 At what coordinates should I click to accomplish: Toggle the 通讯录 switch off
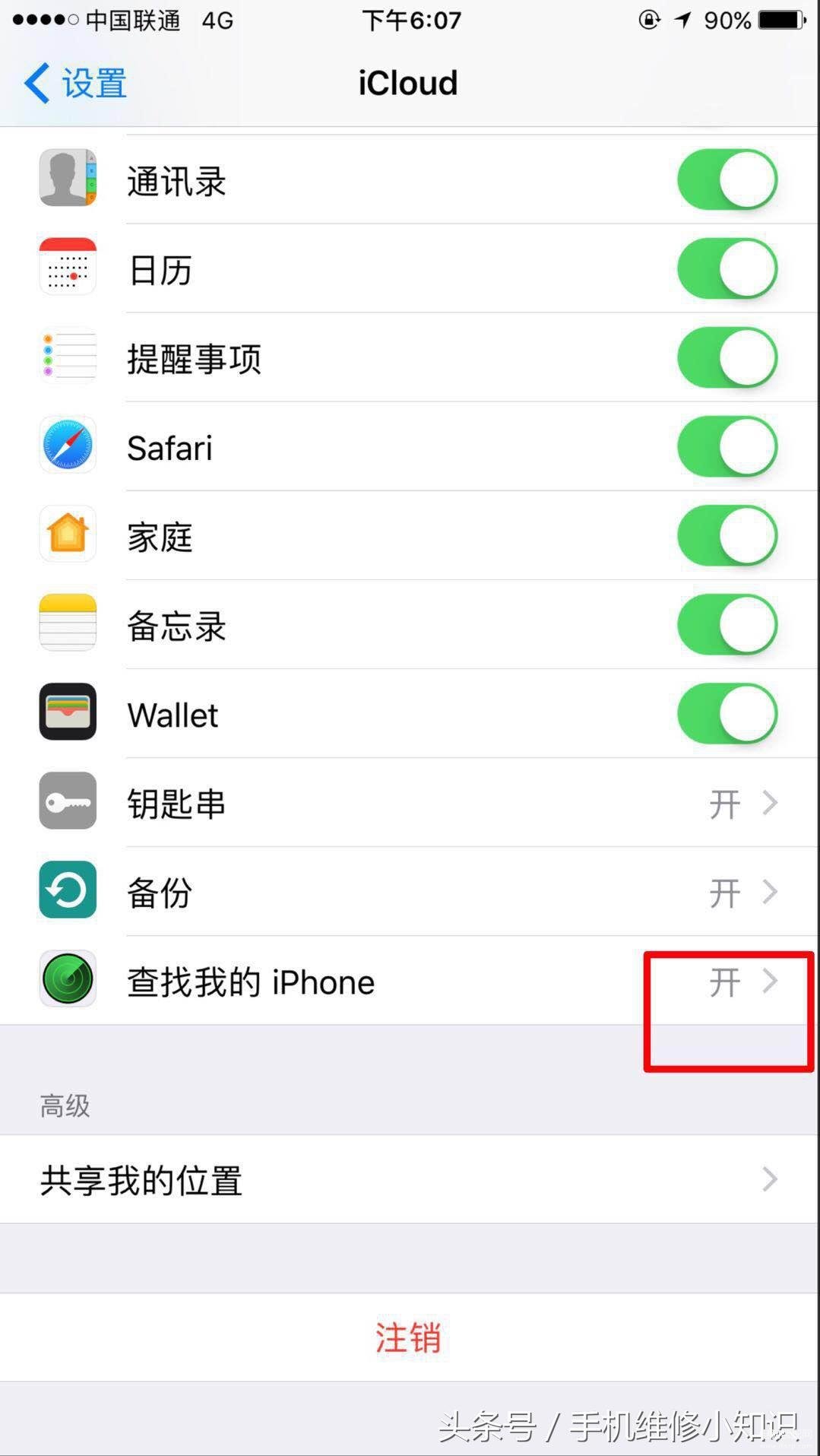pyautogui.click(x=727, y=179)
